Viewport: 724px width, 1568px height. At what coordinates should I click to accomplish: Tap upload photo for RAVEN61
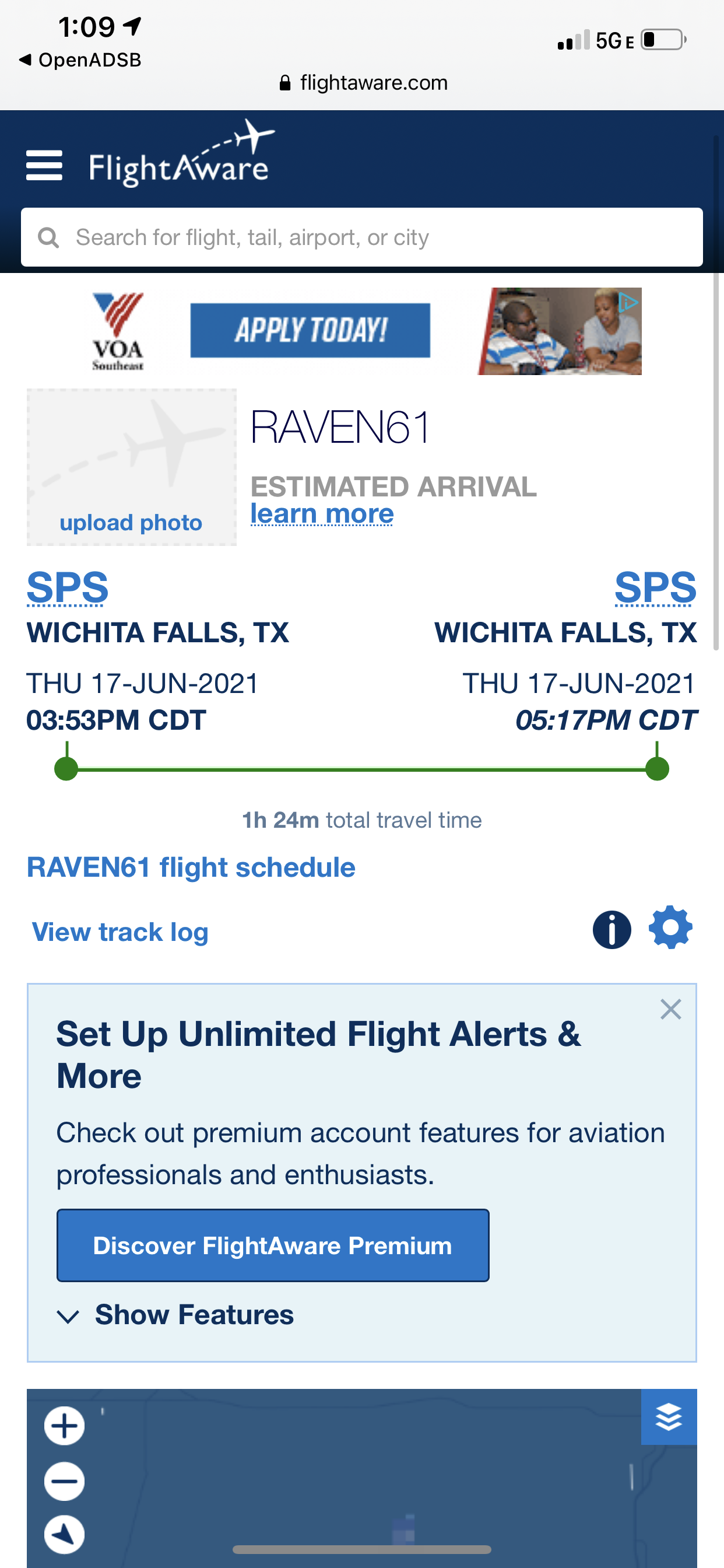pyautogui.click(x=131, y=522)
